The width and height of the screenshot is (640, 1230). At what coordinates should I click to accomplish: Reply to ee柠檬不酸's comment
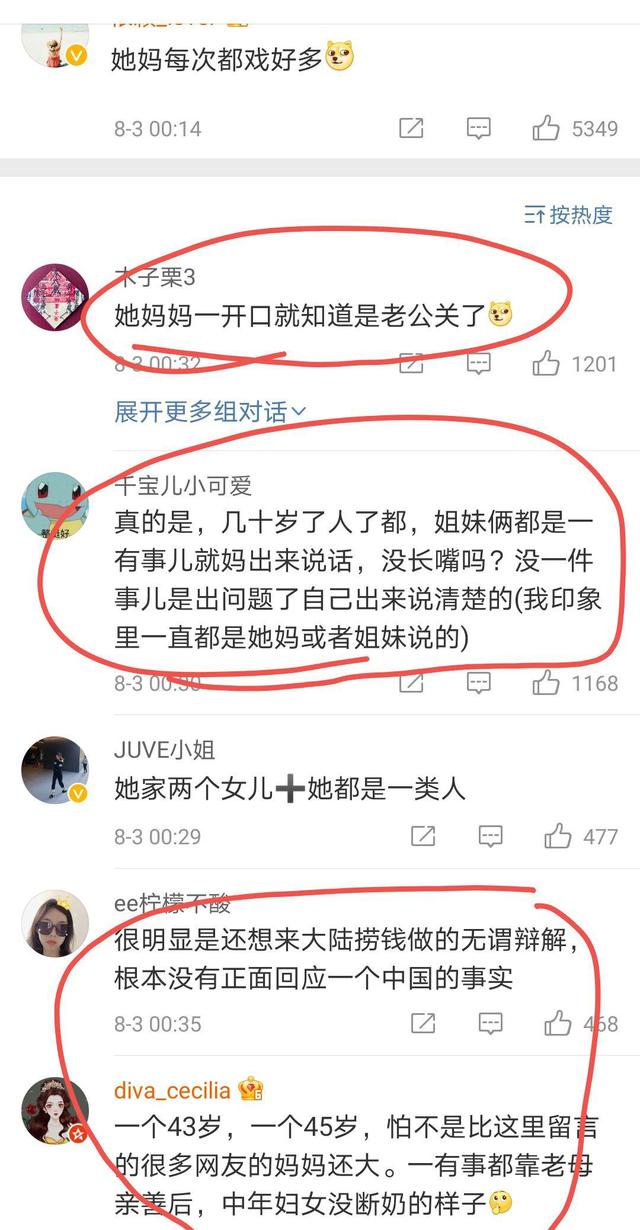click(x=490, y=1023)
